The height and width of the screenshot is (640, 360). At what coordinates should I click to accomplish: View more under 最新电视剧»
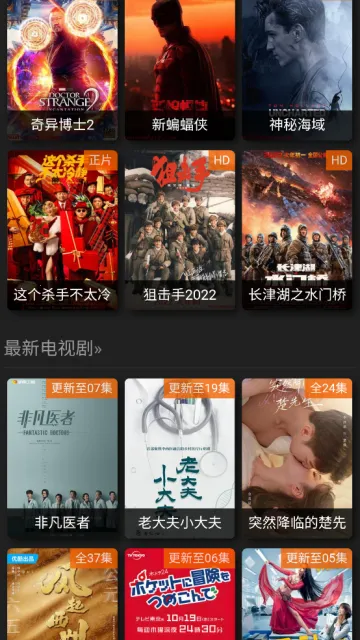point(53,349)
